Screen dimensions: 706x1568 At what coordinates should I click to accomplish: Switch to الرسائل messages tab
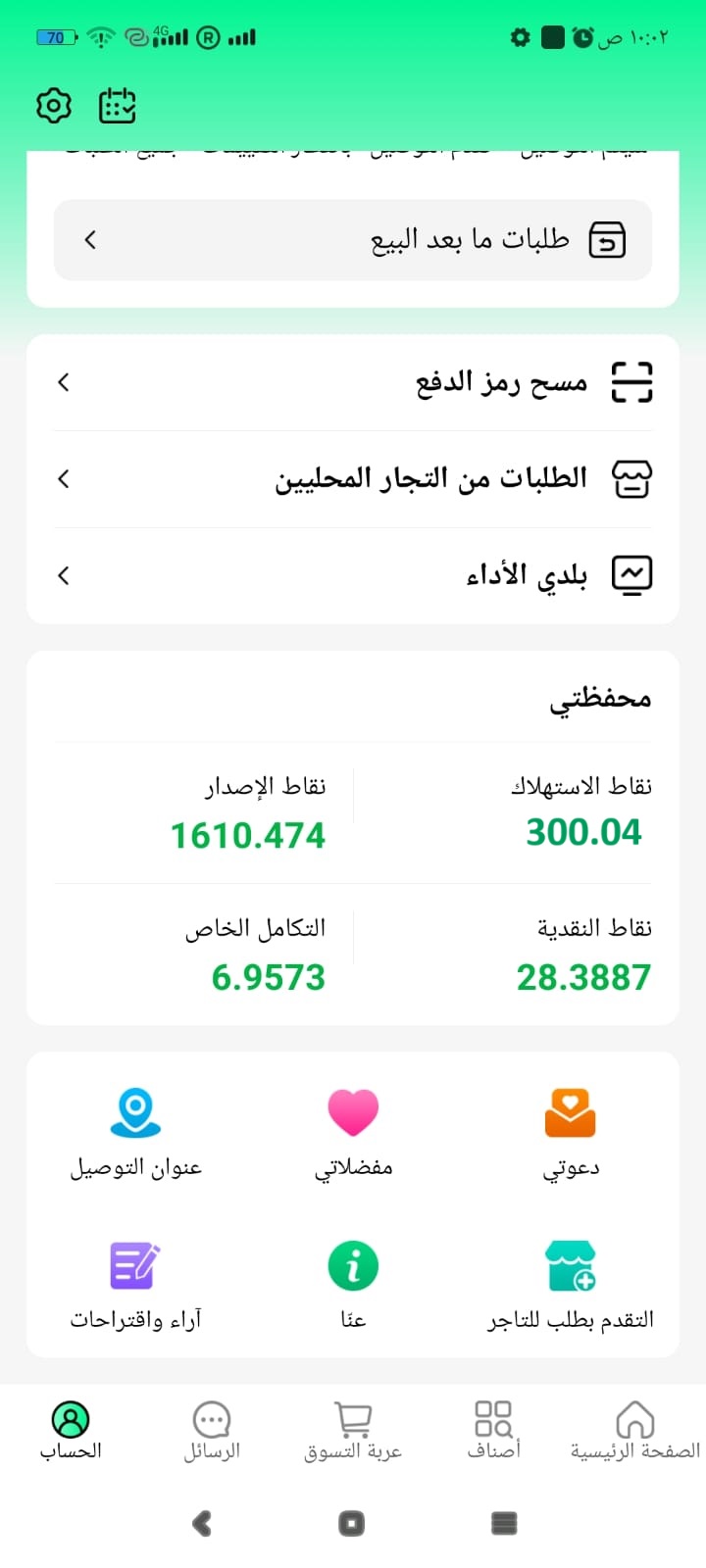[212, 1431]
